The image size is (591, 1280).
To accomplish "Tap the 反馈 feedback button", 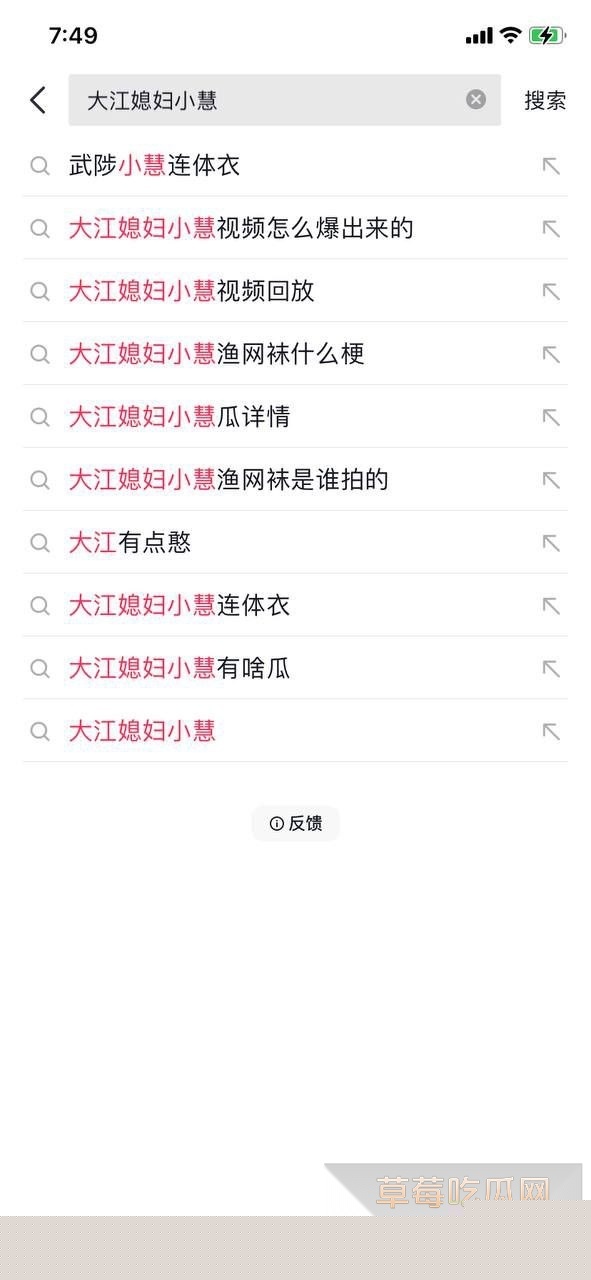I will coord(295,824).
